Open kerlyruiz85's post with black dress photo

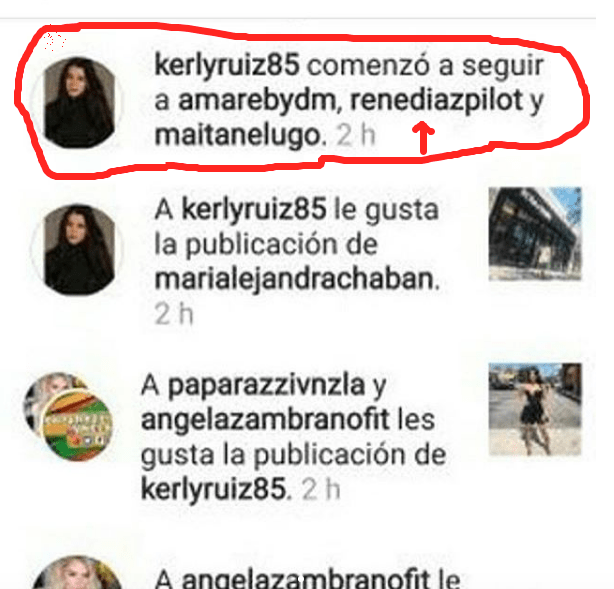click(x=533, y=408)
